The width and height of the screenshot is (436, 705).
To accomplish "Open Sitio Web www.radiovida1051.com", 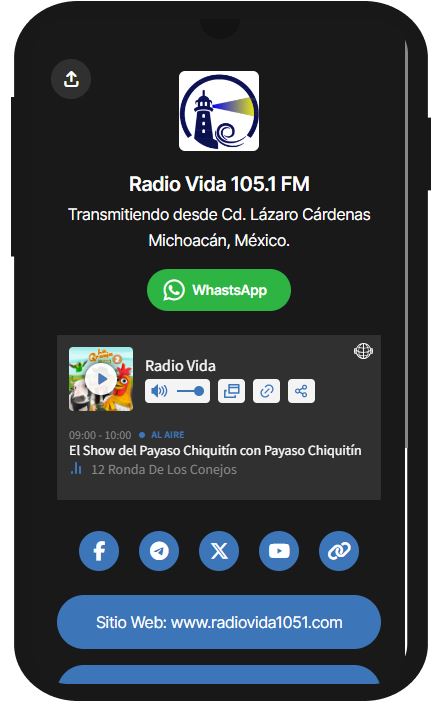I will point(219,622).
